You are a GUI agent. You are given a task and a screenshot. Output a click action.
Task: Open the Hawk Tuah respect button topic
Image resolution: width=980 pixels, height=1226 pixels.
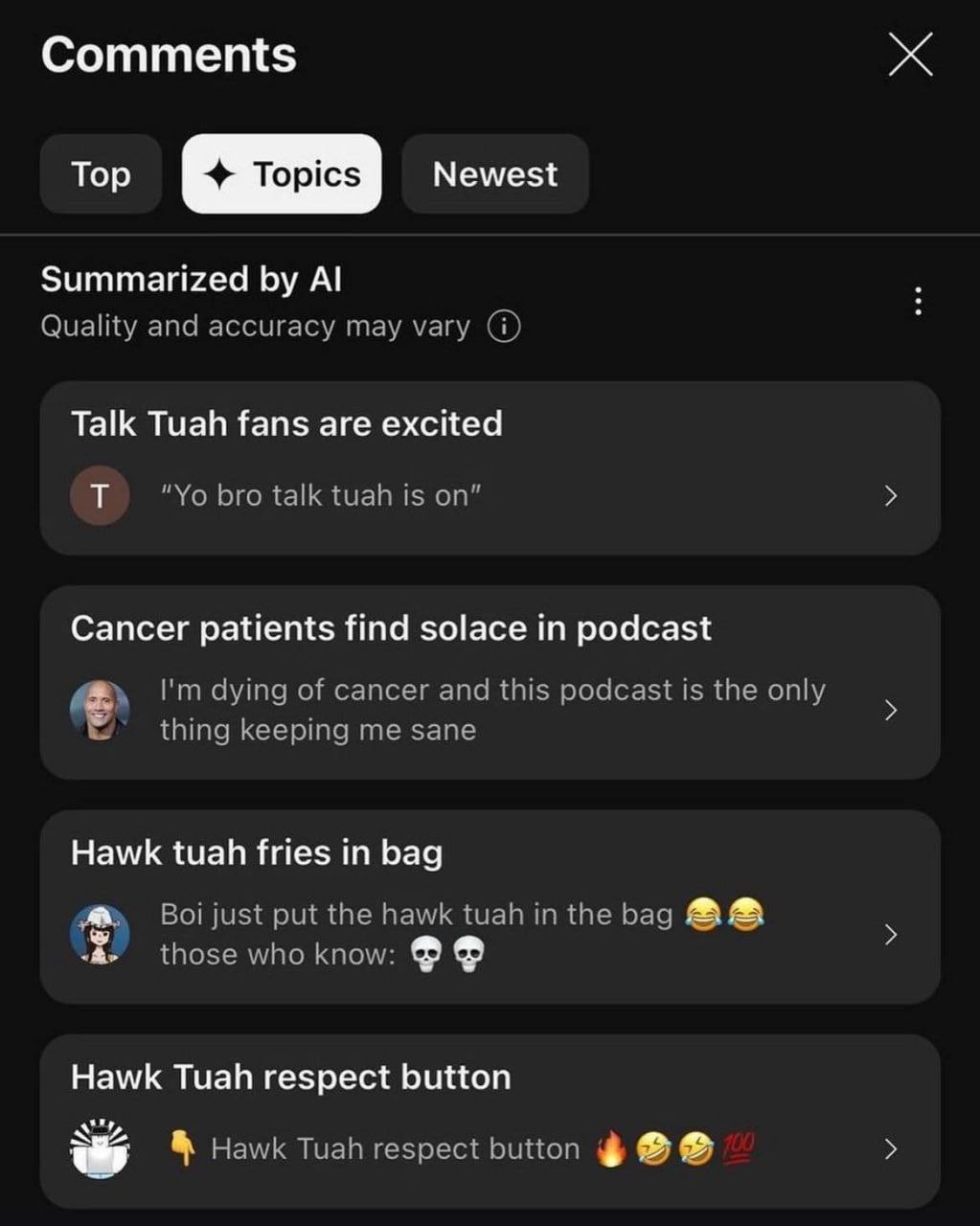click(x=490, y=1121)
